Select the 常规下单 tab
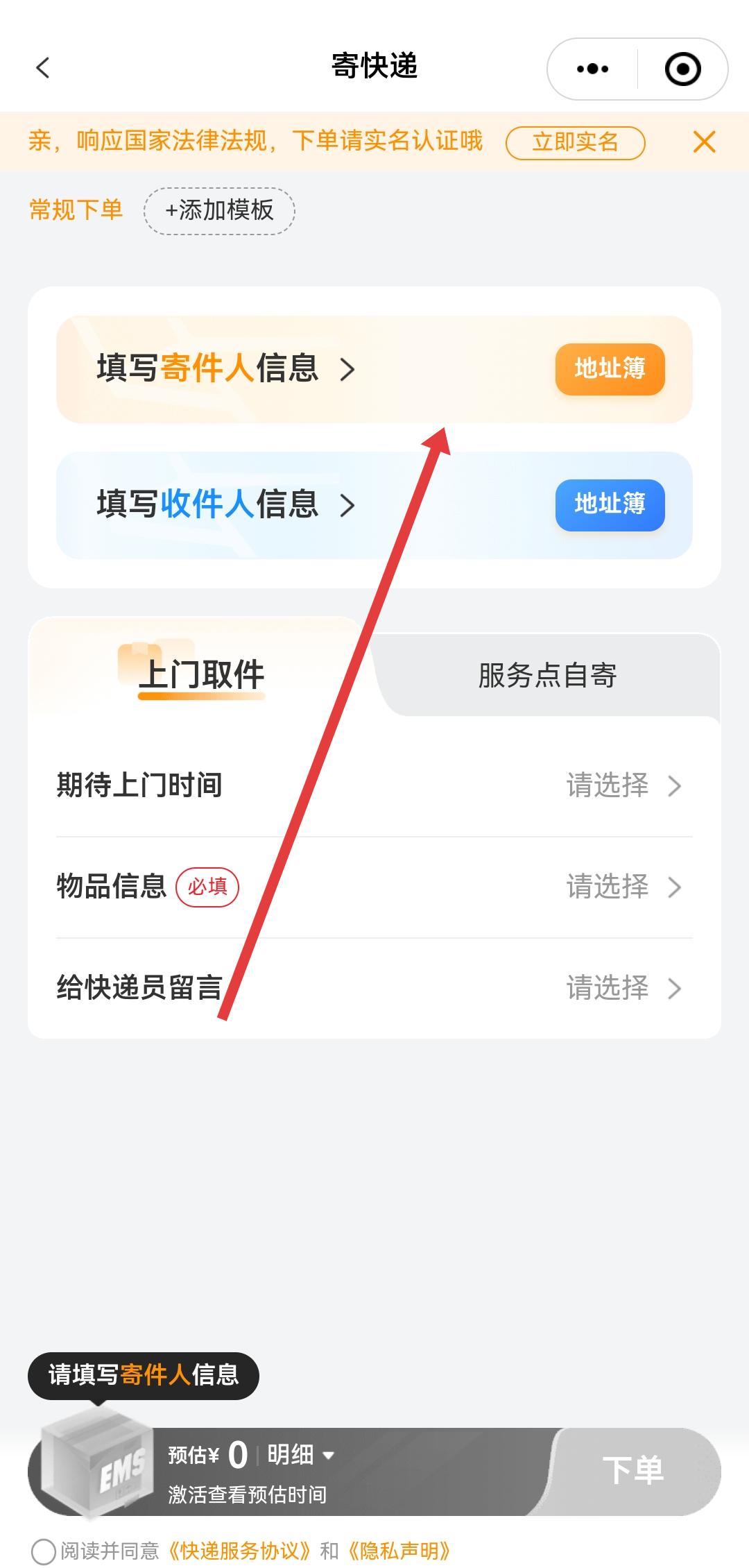 (x=76, y=210)
